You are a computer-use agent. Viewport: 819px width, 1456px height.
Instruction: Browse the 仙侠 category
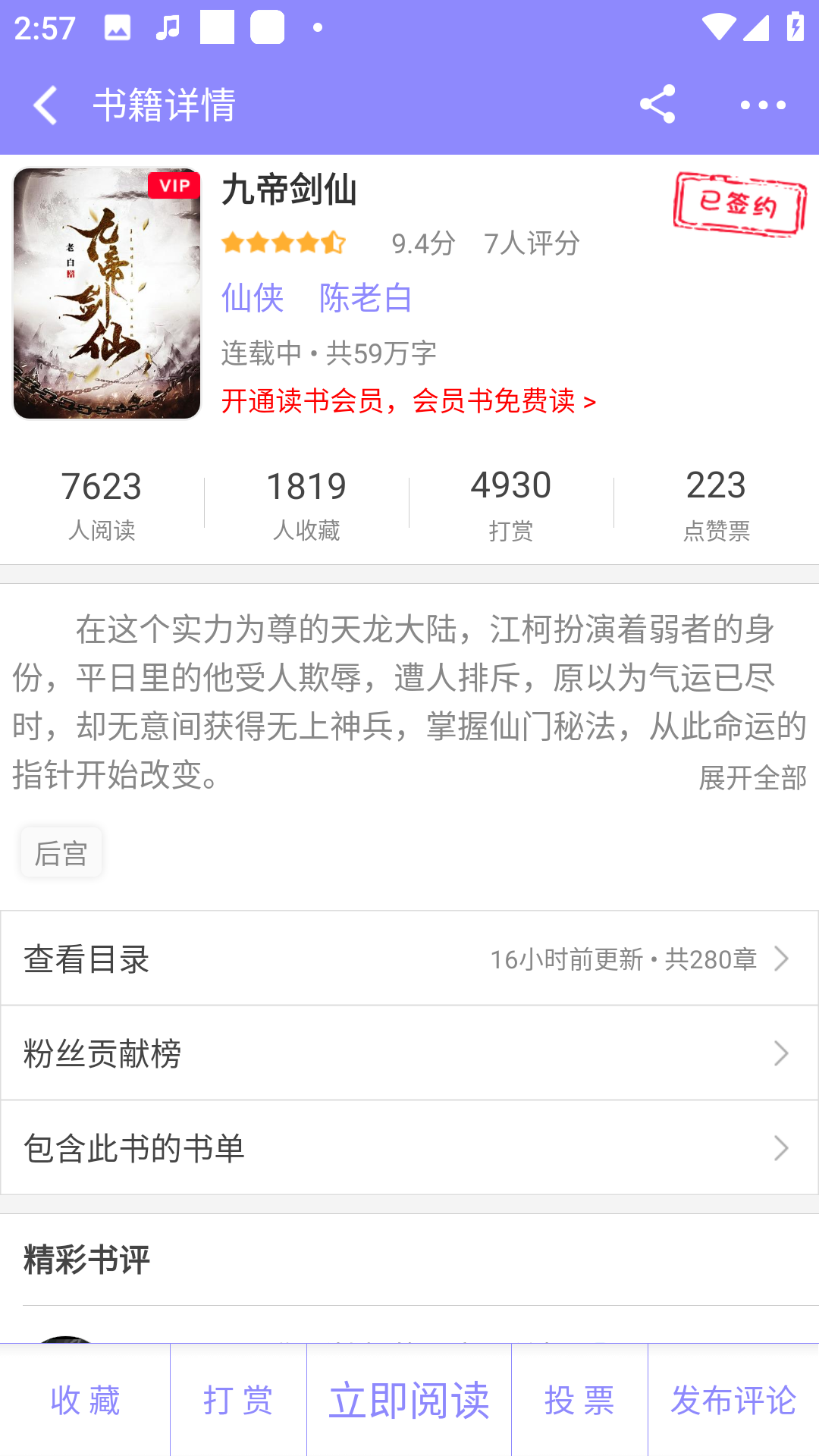[251, 297]
